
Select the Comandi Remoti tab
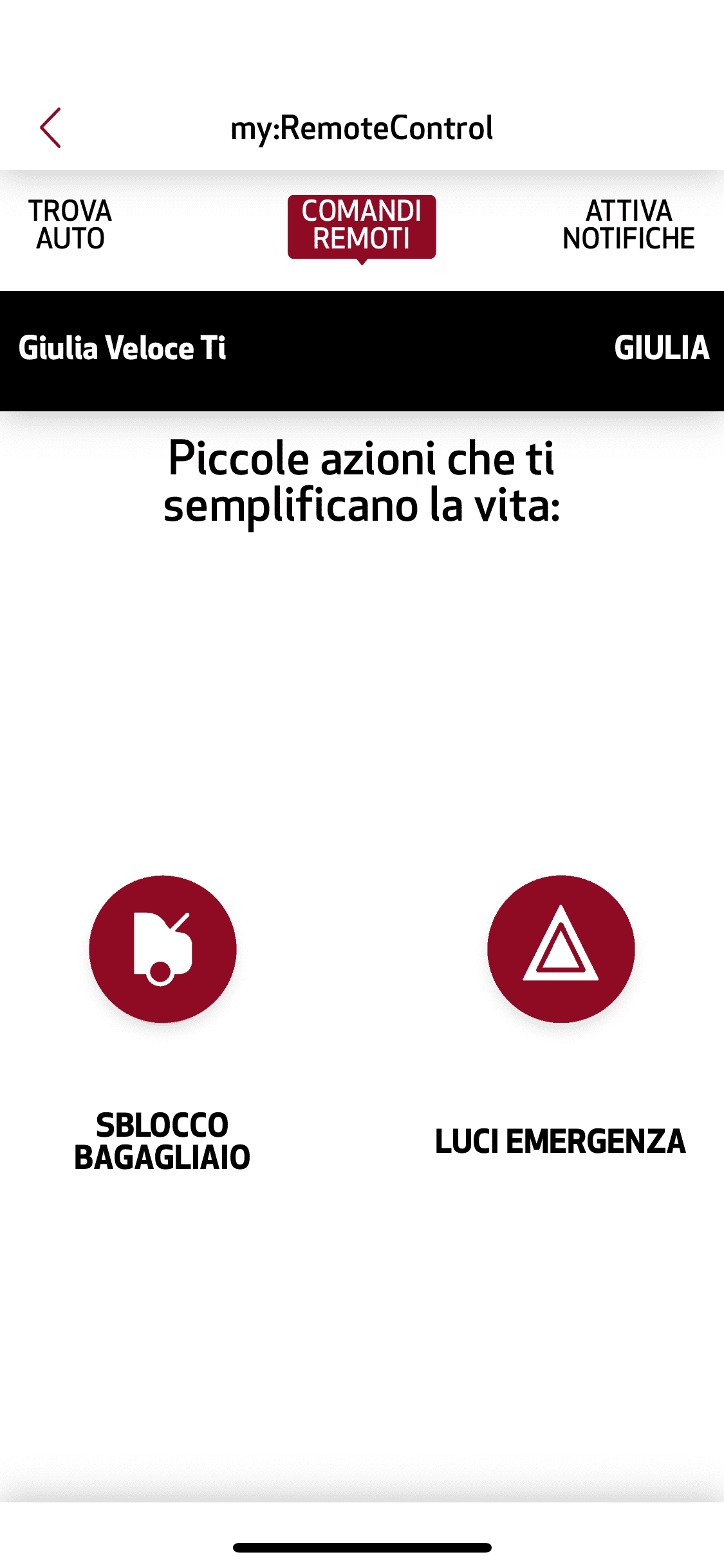362,226
